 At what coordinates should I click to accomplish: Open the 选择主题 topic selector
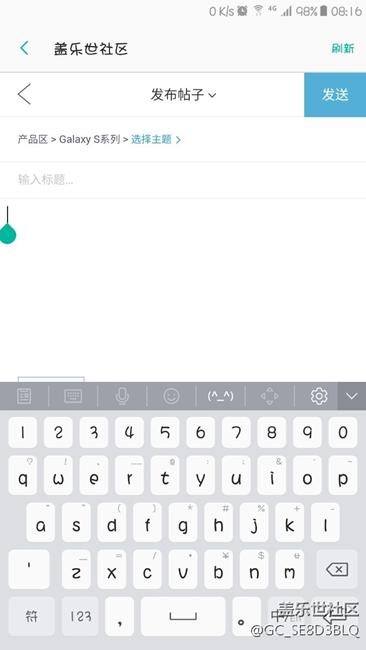(156, 139)
